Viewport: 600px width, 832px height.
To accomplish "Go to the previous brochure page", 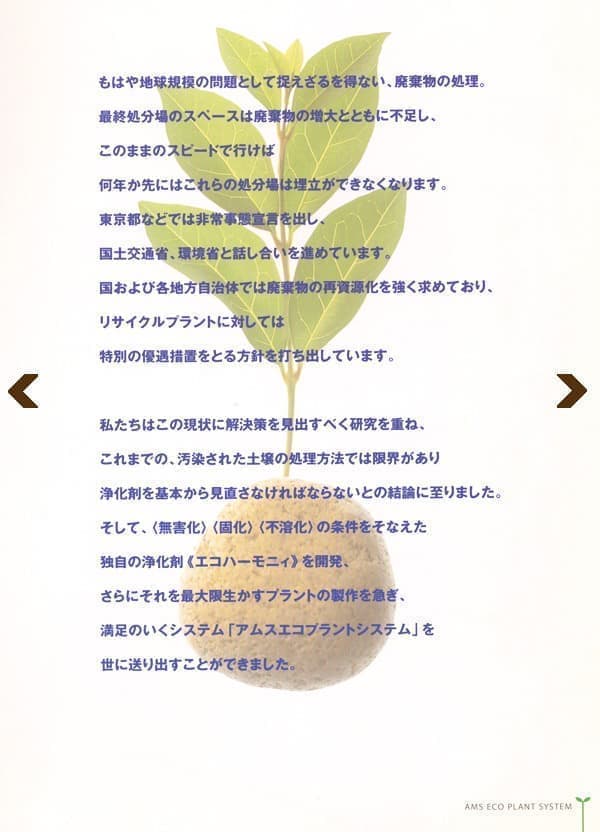I will pyautogui.click(x=23, y=391).
